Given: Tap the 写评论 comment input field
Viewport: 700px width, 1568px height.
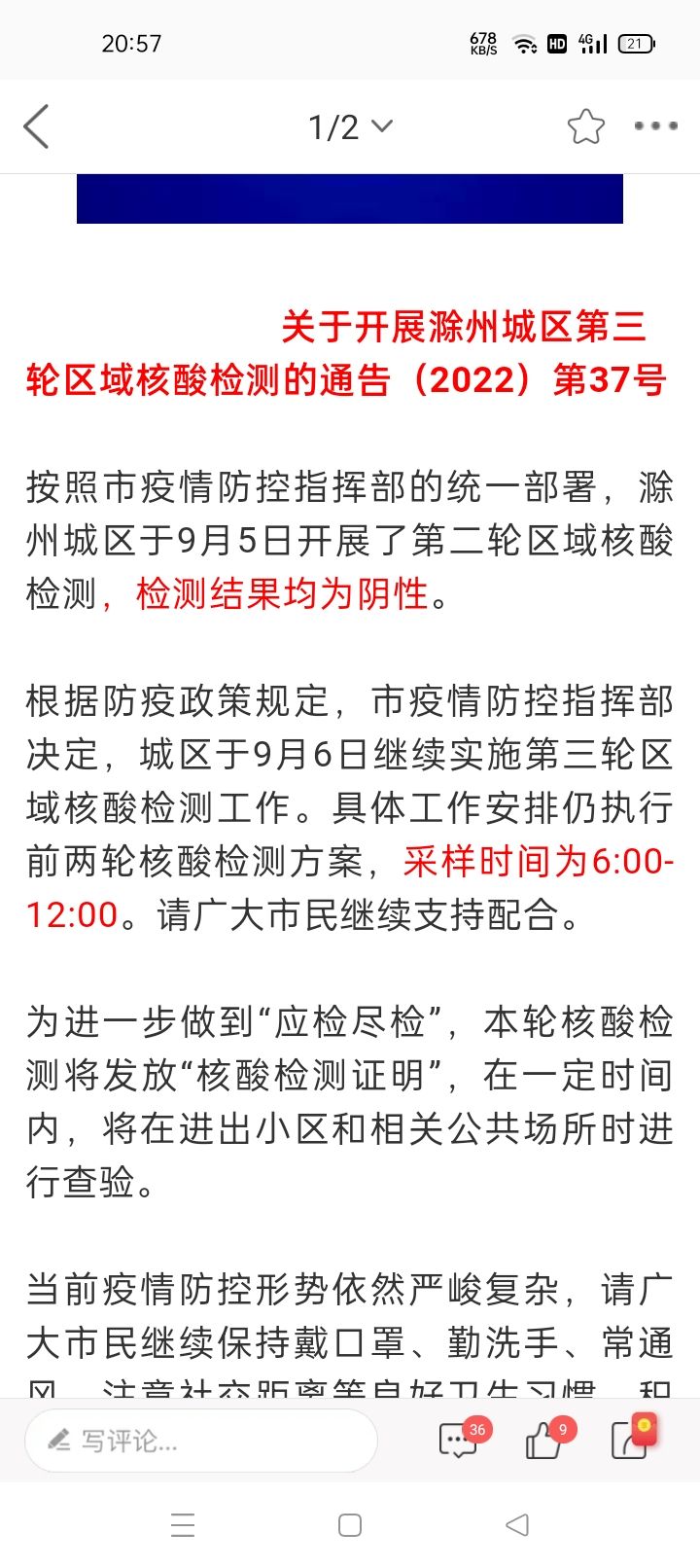Looking at the screenshot, I should [x=201, y=1440].
